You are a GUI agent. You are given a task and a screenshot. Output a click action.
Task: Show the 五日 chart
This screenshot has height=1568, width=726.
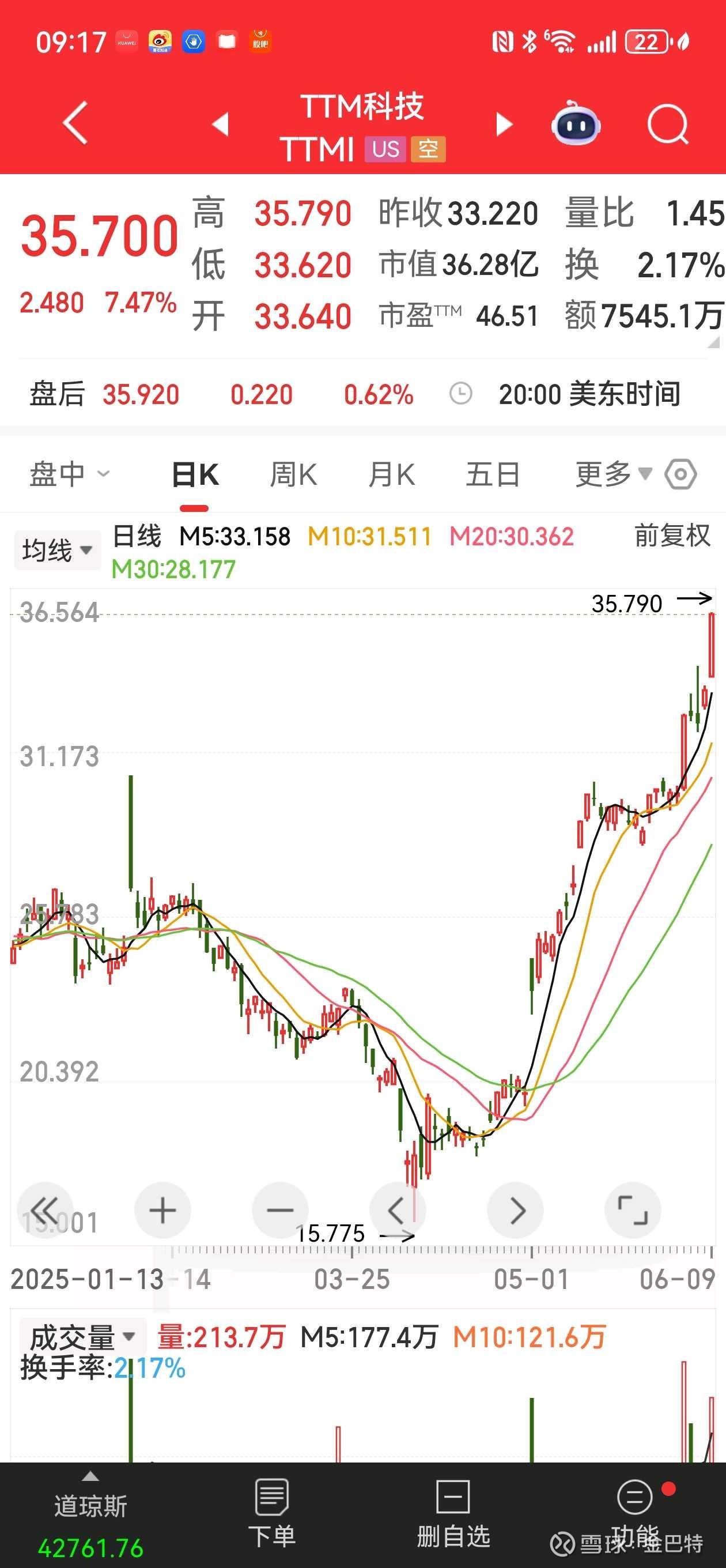pos(492,475)
